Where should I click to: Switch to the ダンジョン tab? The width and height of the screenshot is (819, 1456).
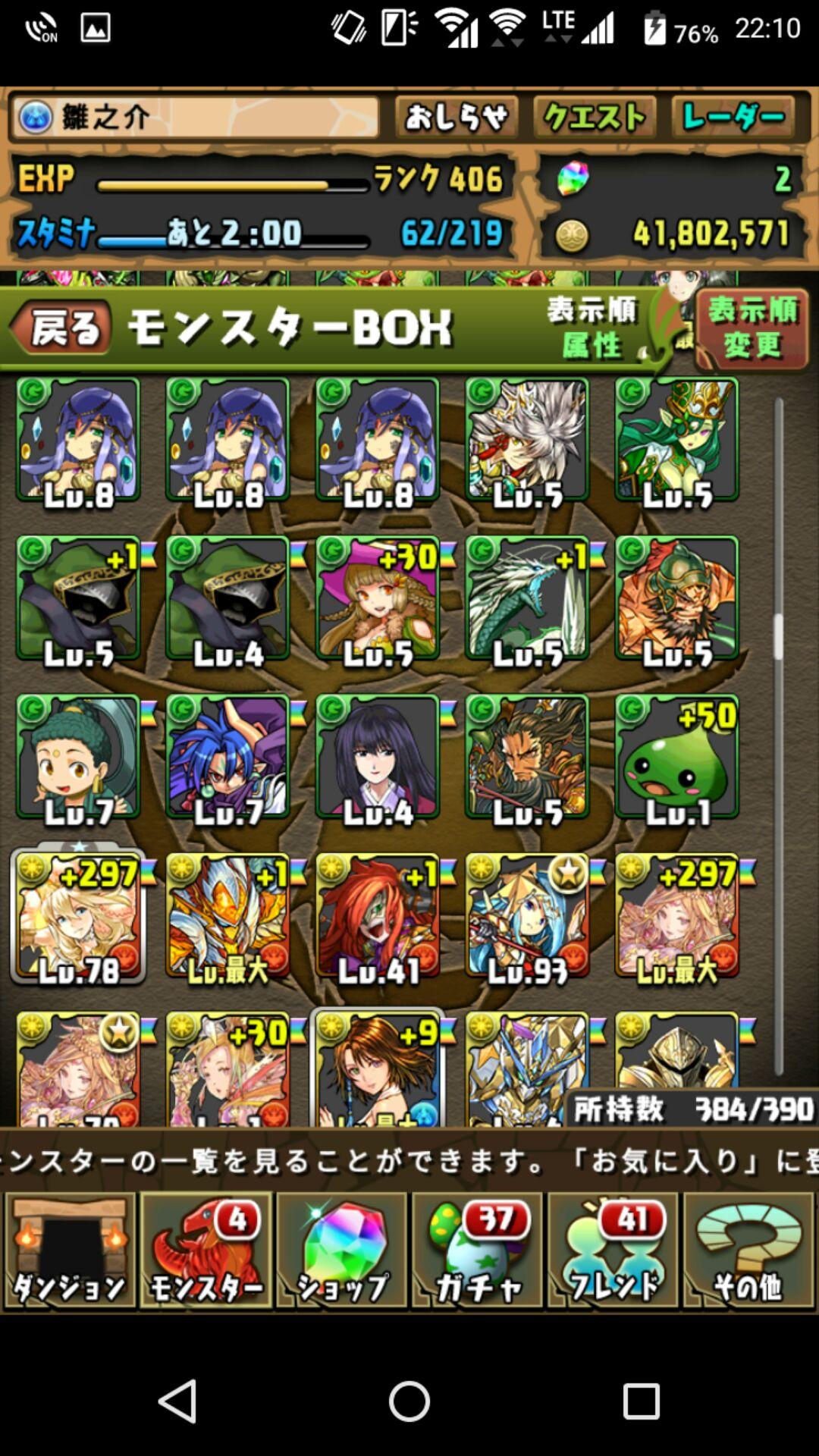pyautogui.click(x=70, y=1250)
